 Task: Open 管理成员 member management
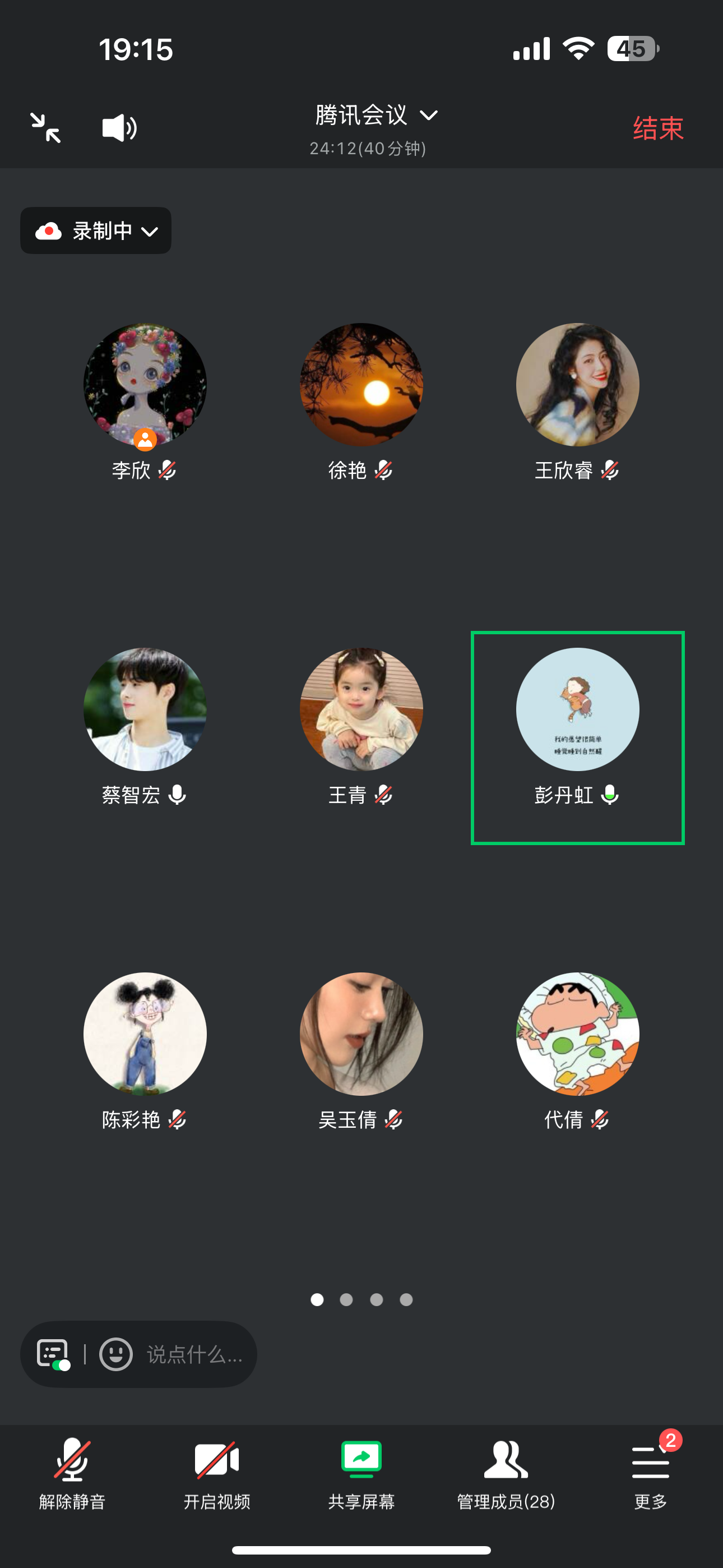506,1473
